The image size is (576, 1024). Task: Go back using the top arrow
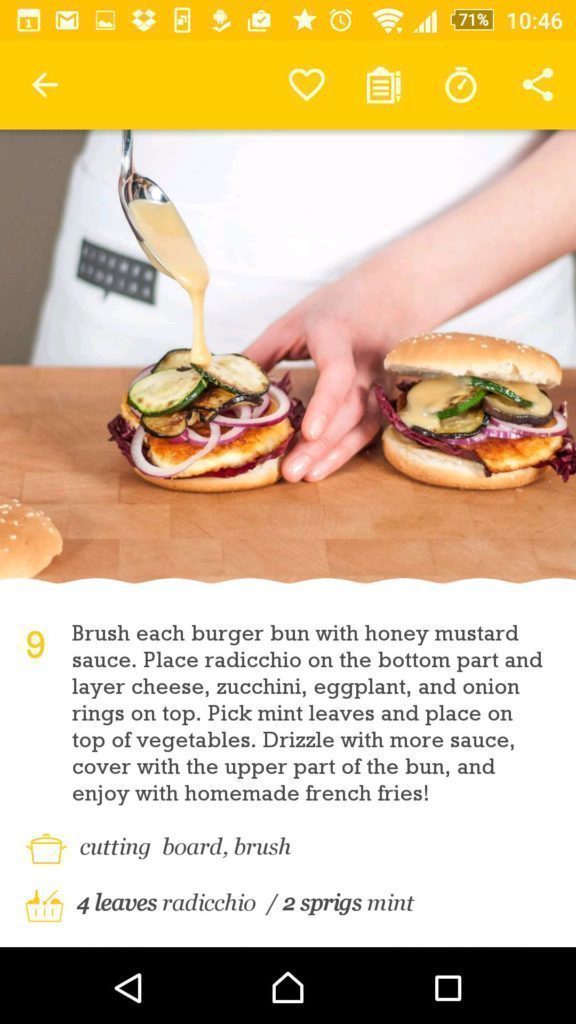[x=45, y=85]
